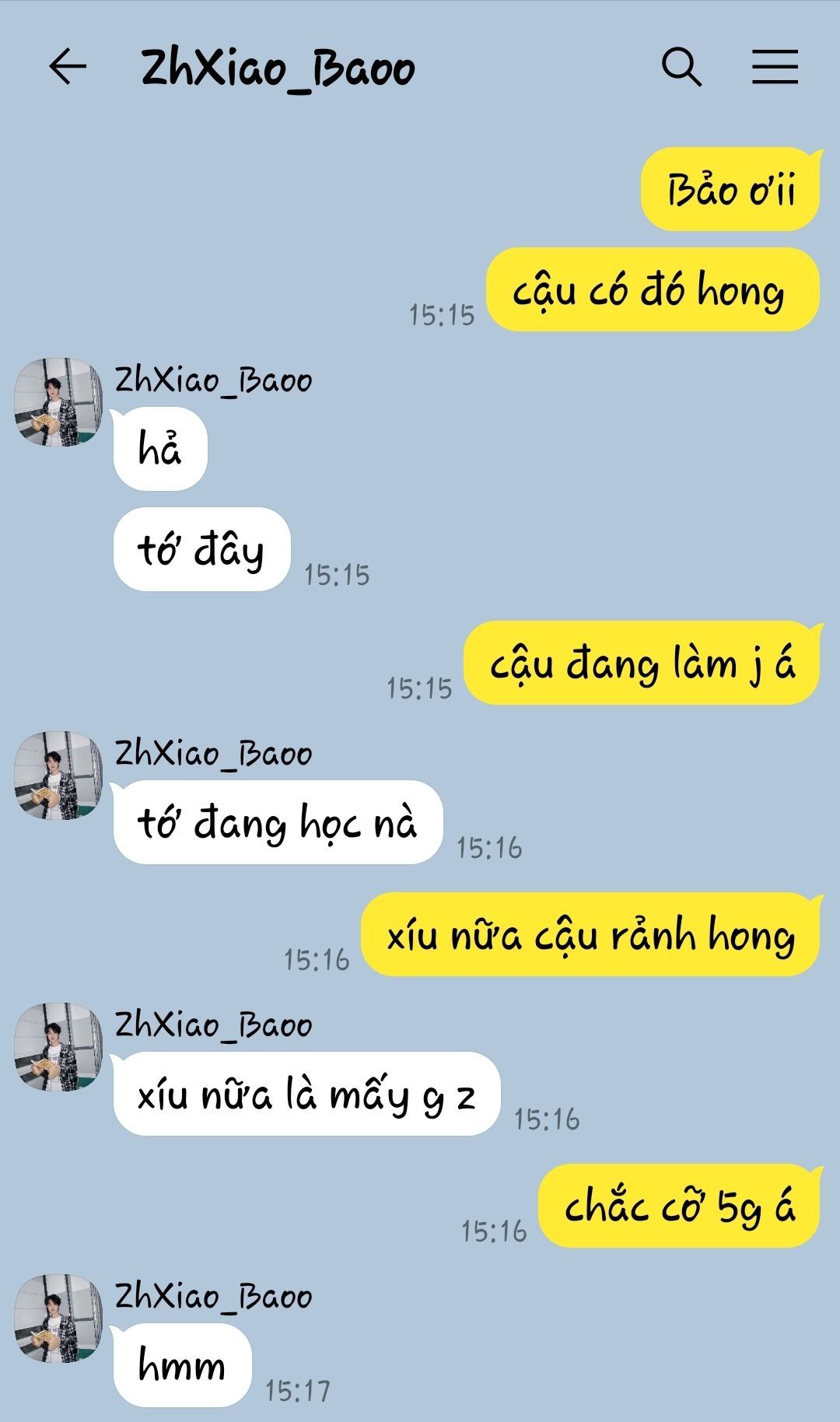Go back from the ZhXiao_Baoo chat

[68, 66]
